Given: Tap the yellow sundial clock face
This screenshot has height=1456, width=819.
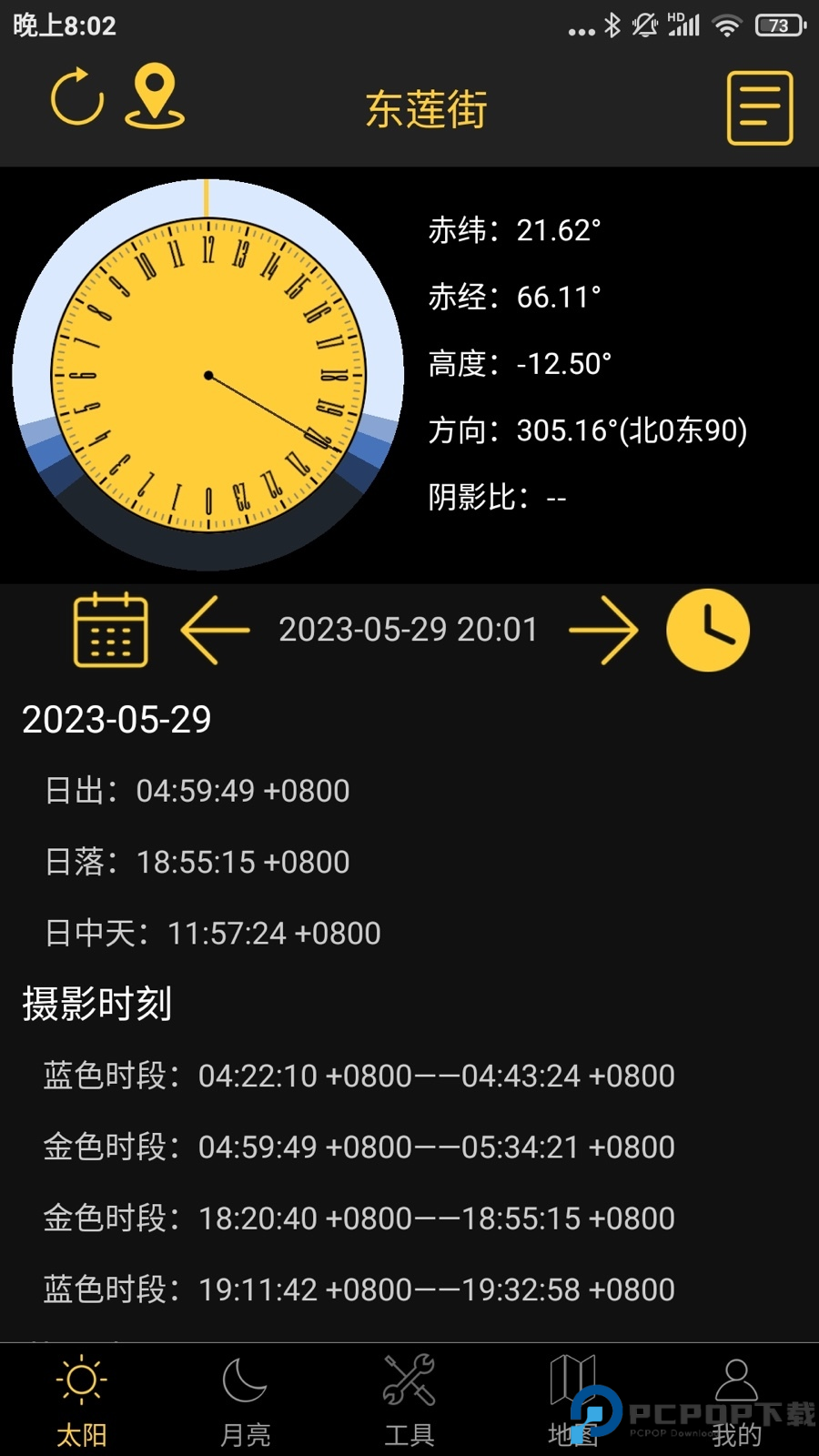Looking at the screenshot, I should tap(209, 375).
